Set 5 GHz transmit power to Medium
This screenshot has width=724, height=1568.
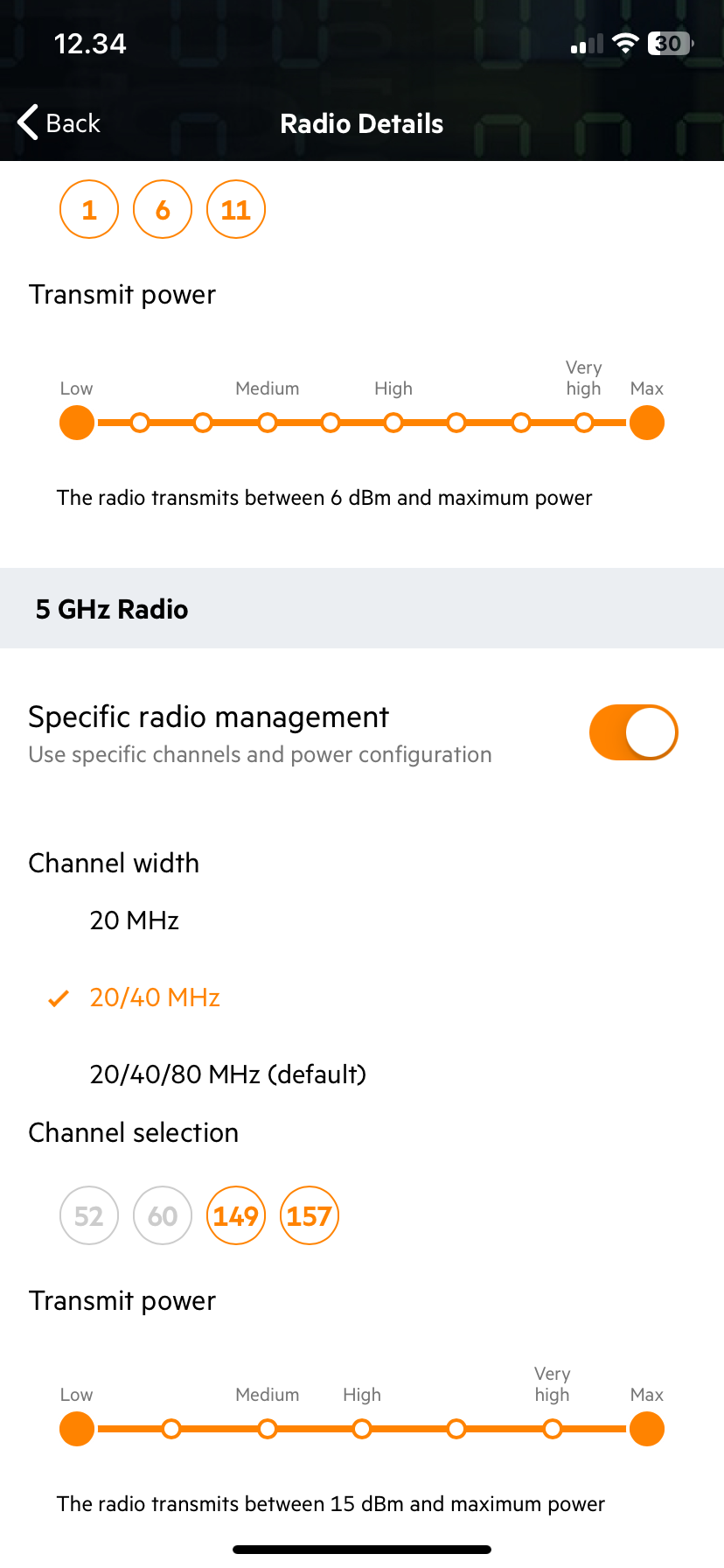(268, 1430)
